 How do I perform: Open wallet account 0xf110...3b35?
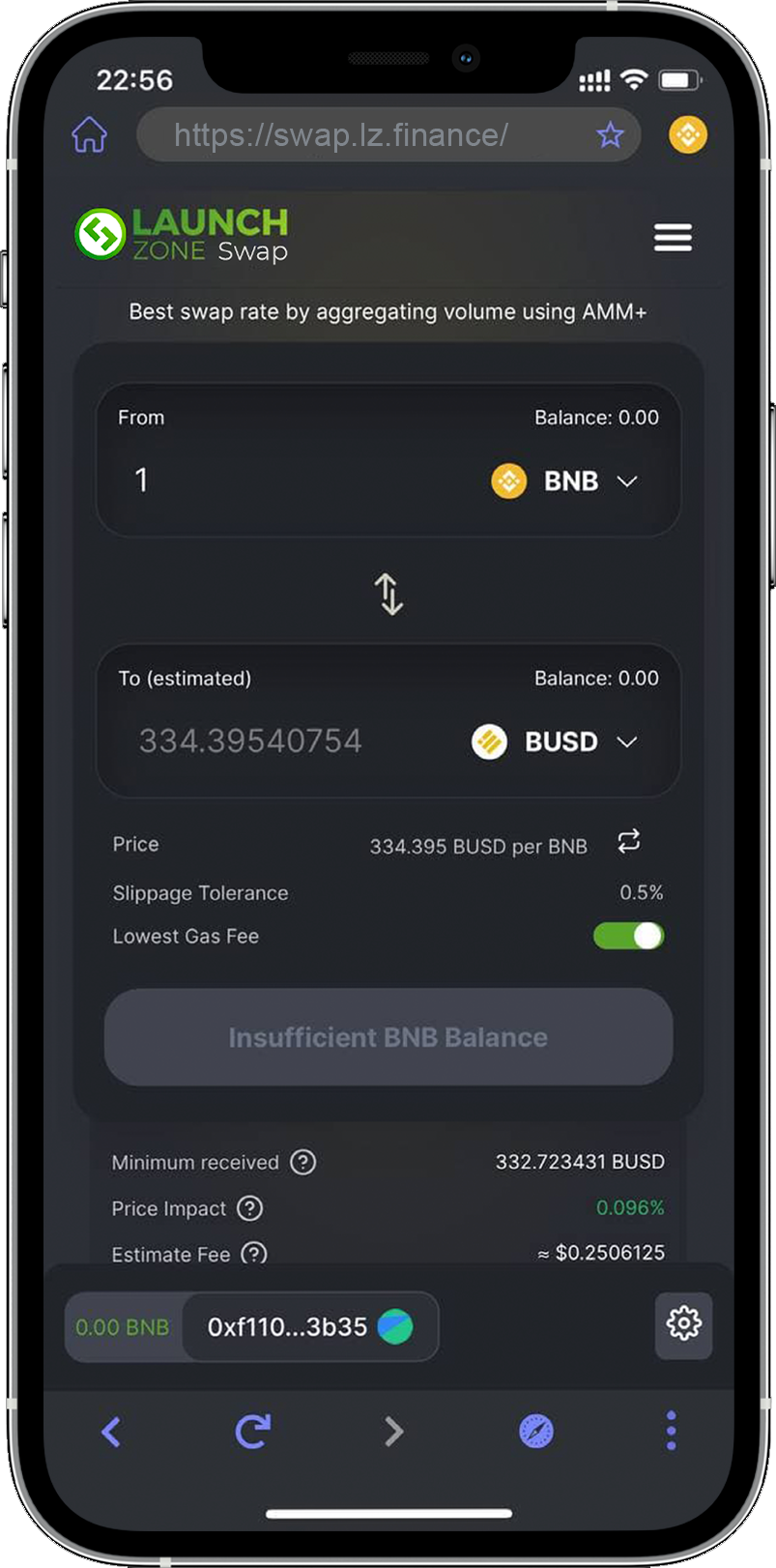(309, 1326)
